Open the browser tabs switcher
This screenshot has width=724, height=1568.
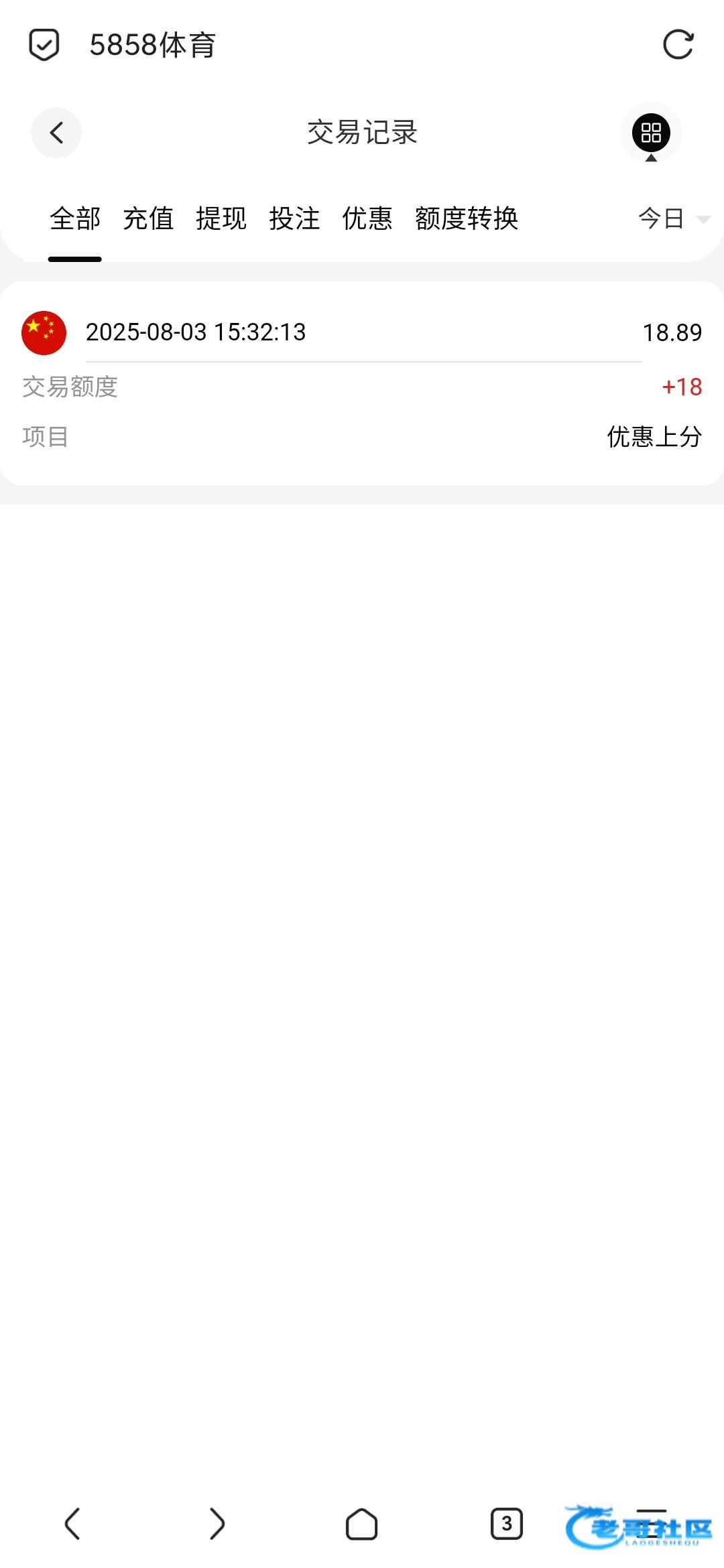click(x=506, y=1524)
